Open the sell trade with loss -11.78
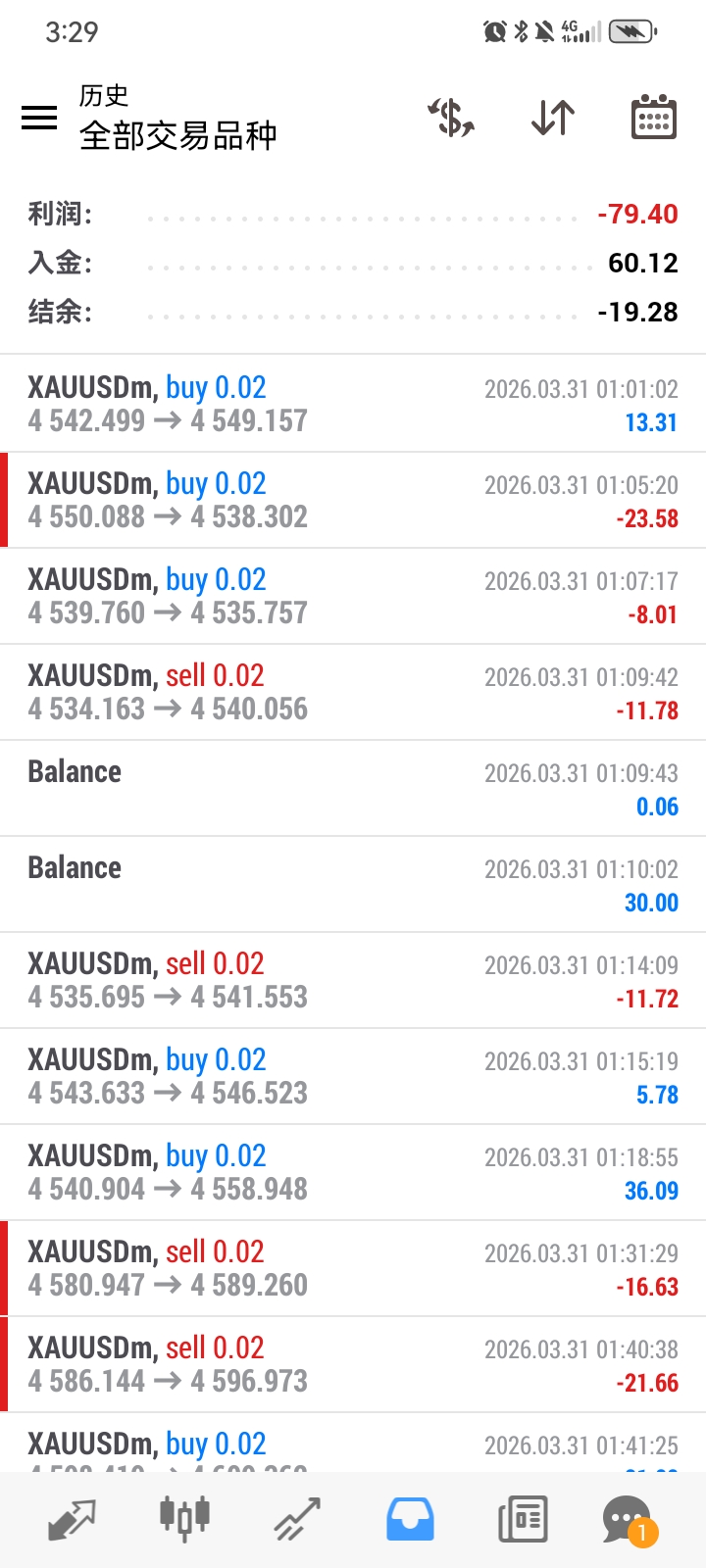Screen dimensions: 706x1568 click(353, 692)
